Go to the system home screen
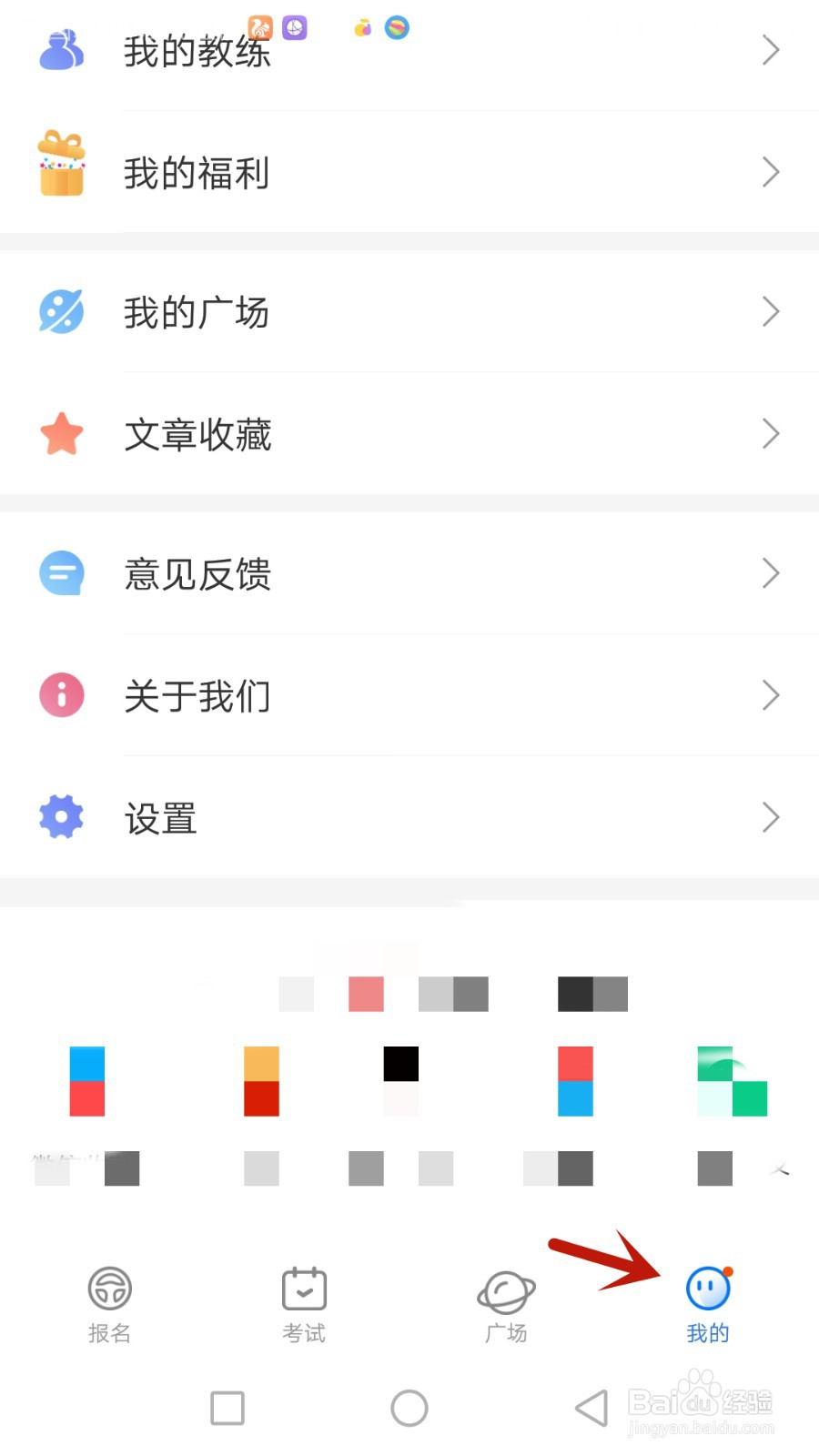This screenshot has height=1456, width=819. tap(409, 1408)
